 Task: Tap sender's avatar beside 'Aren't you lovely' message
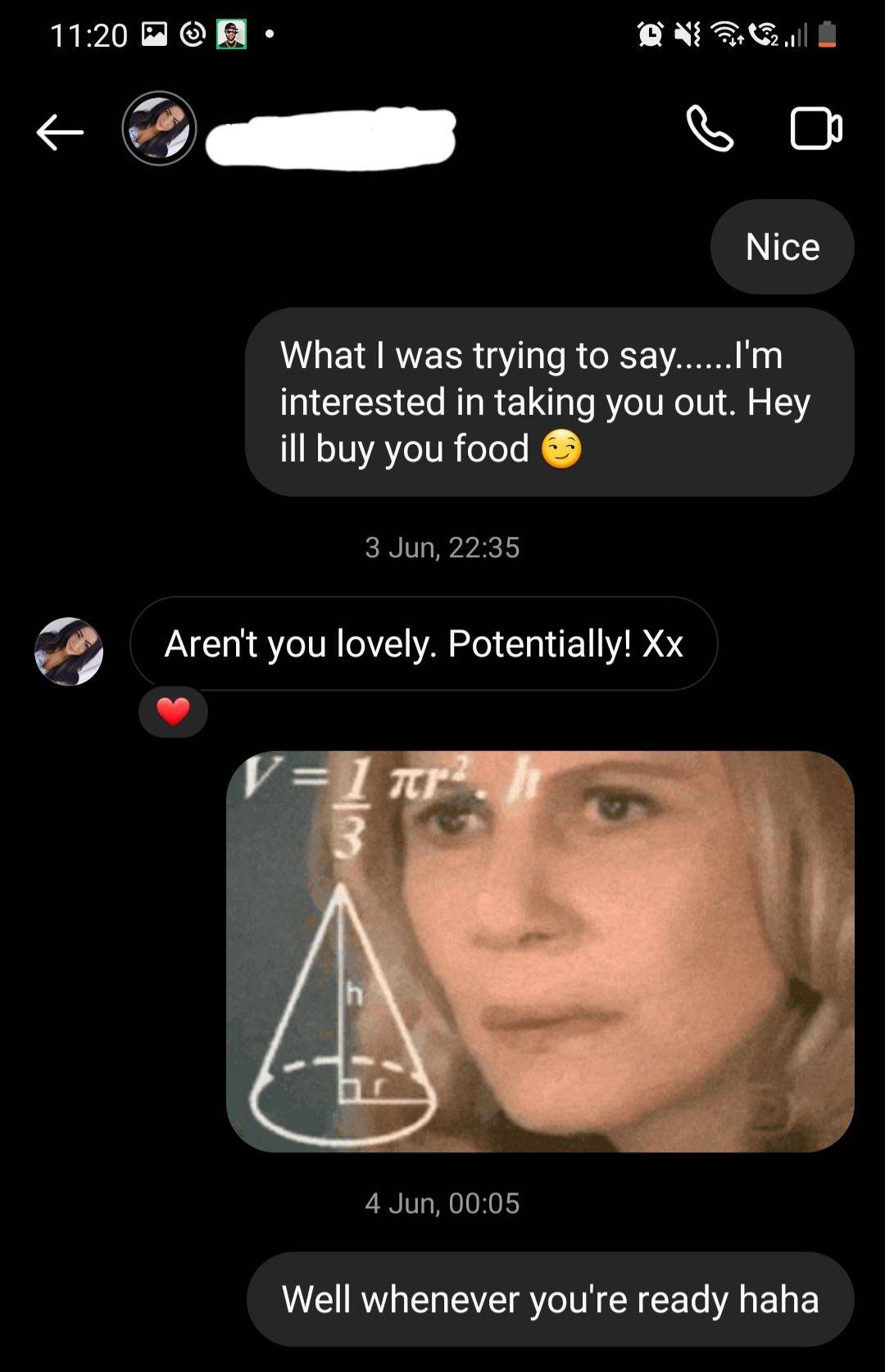click(x=69, y=651)
